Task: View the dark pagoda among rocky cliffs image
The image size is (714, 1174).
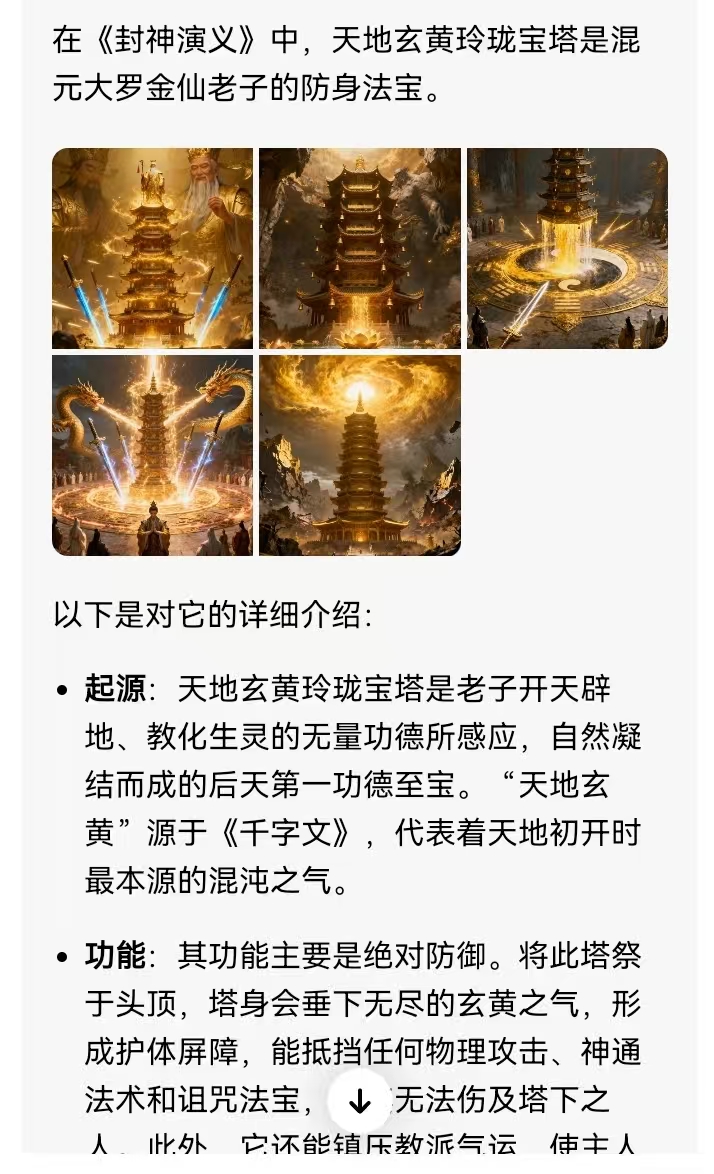Action: pos(360,248)
